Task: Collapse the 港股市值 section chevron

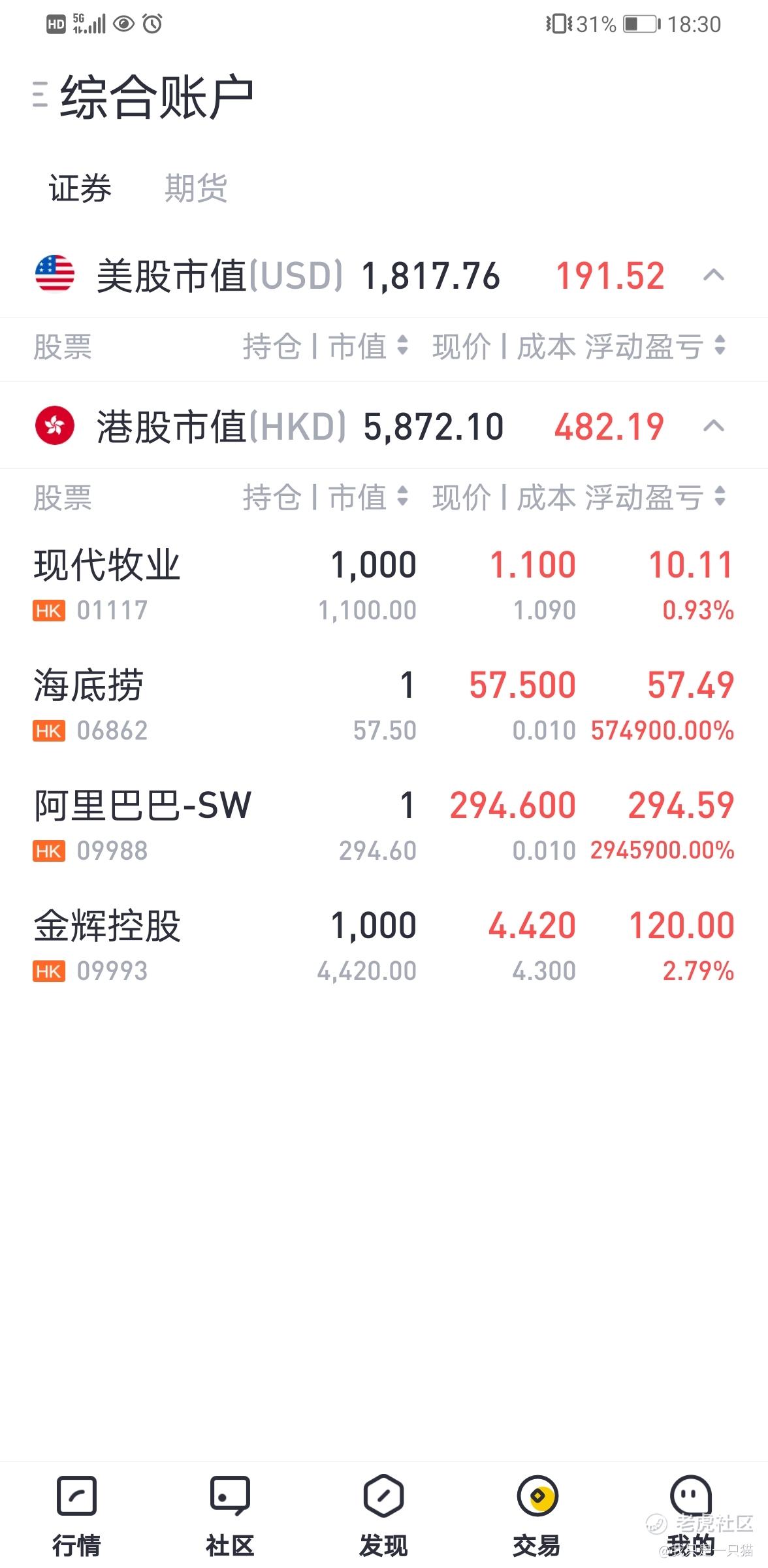Action: pyautogui.click(x=714, y=426)
